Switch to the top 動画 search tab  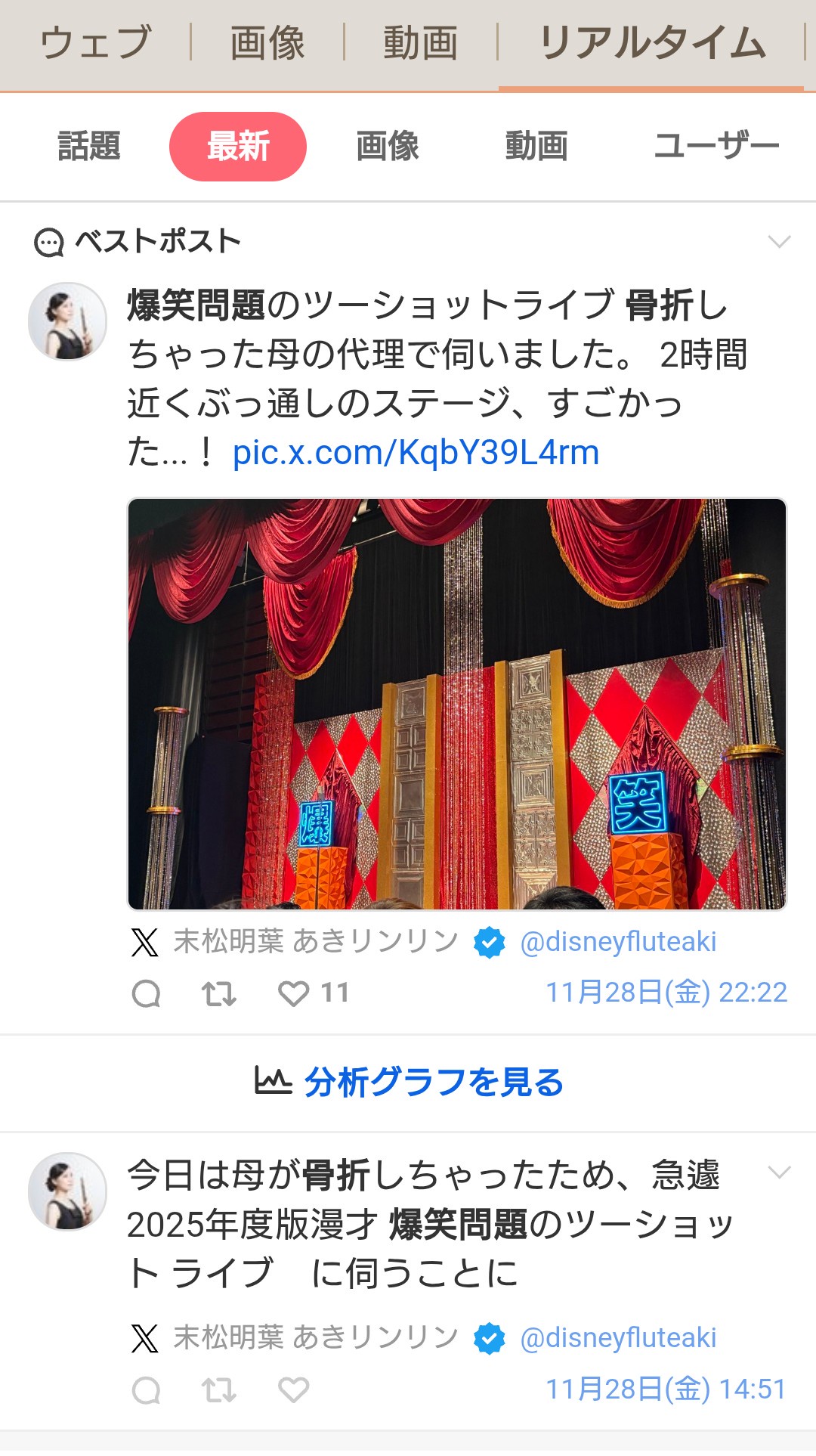[x=421, y=42]
